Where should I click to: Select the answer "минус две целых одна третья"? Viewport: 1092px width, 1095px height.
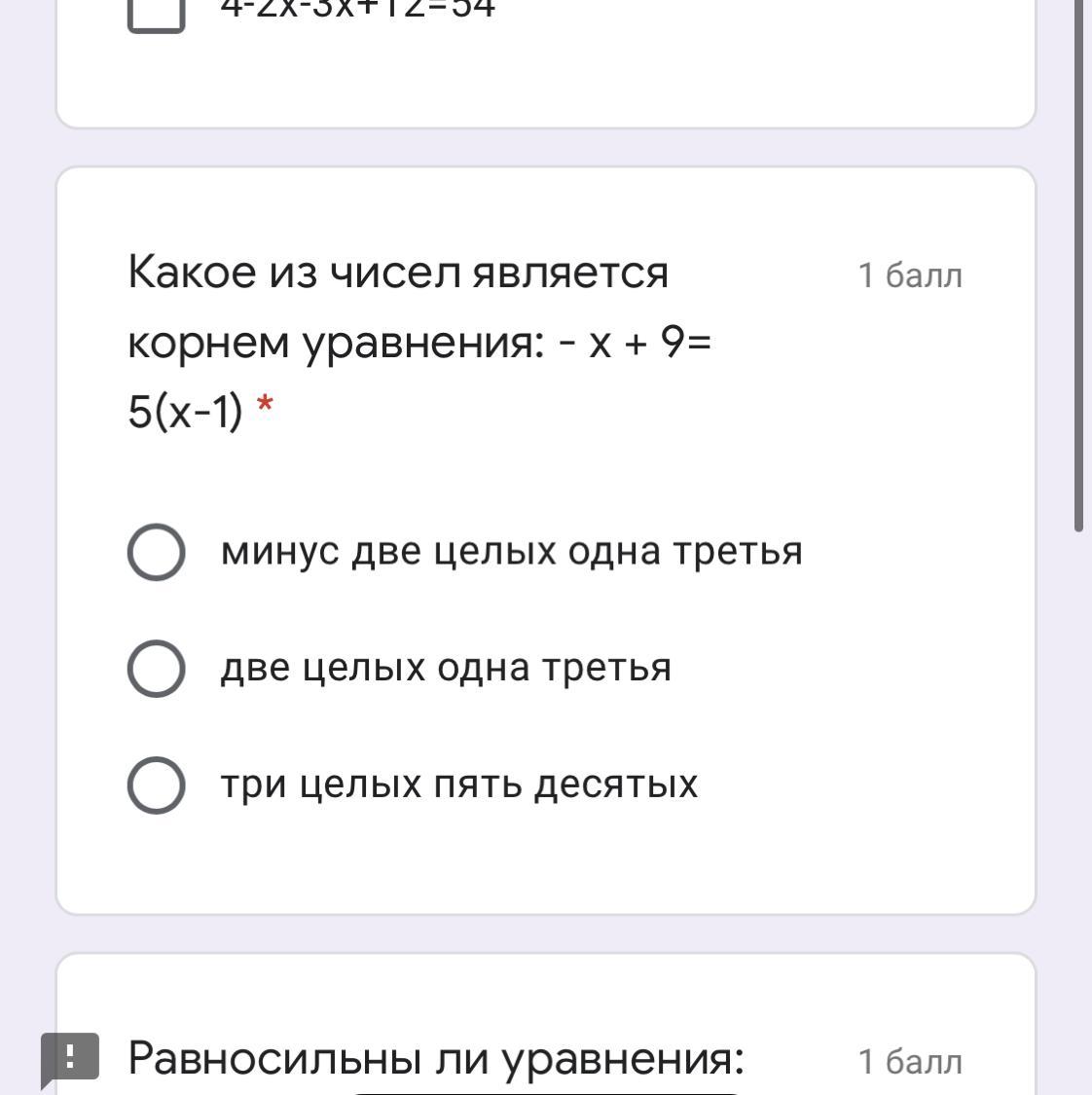point(156,552)
